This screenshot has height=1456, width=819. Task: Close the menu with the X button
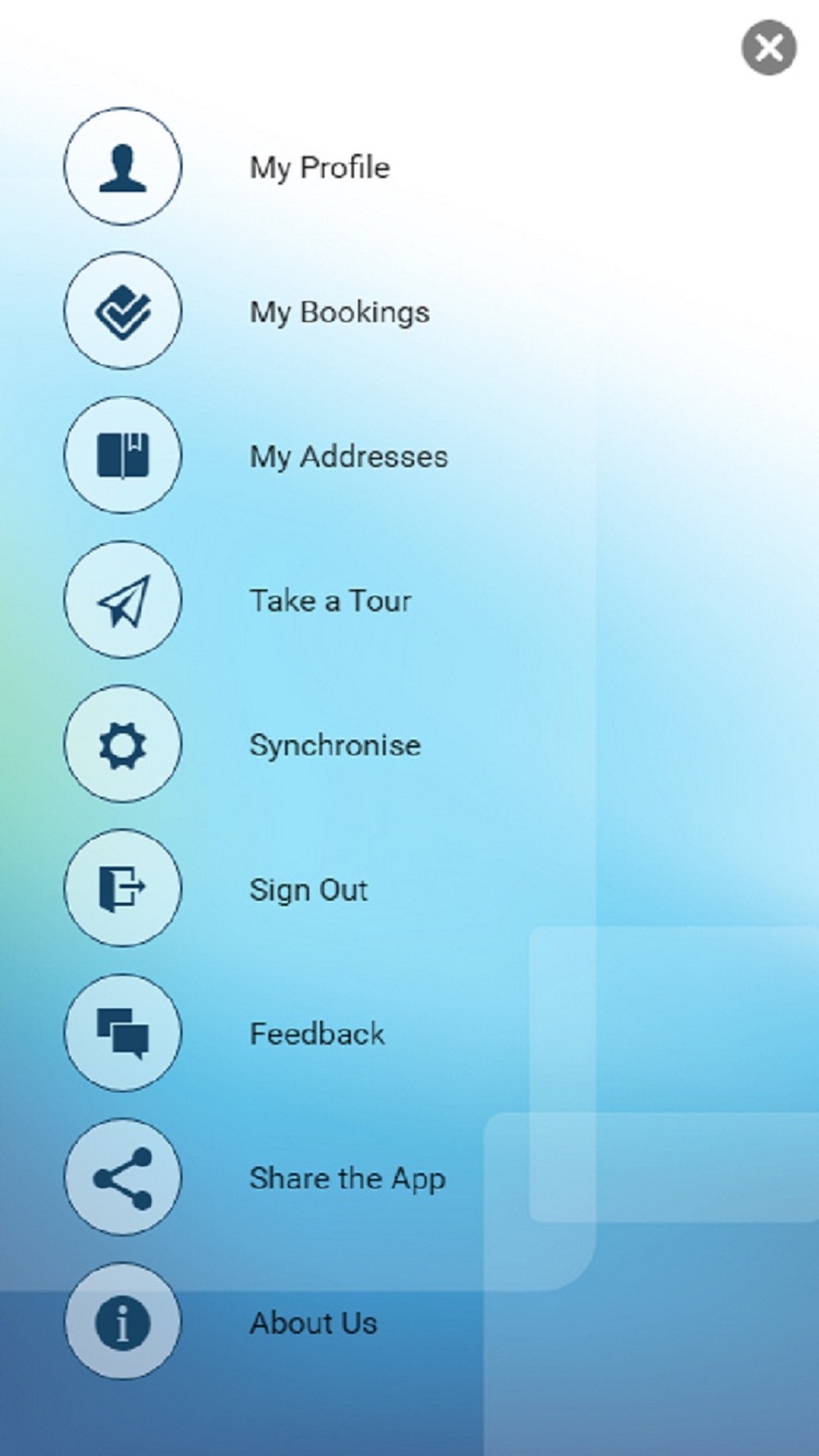pos(769,47)
